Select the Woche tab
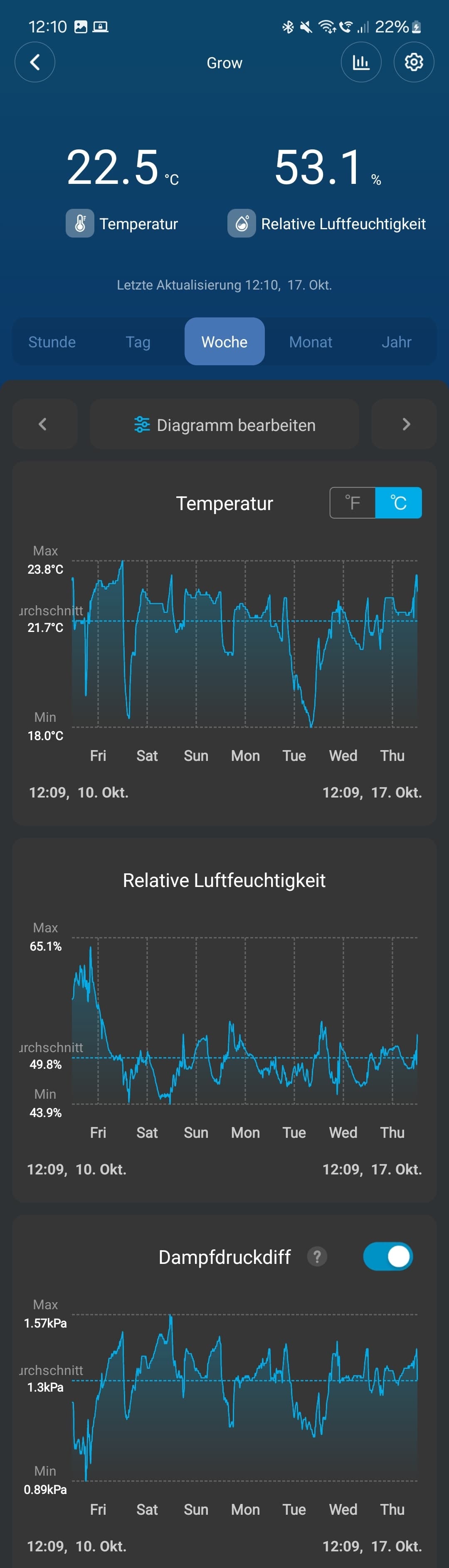Viewport: 449px width, 1568px height. tap(224, 342)
